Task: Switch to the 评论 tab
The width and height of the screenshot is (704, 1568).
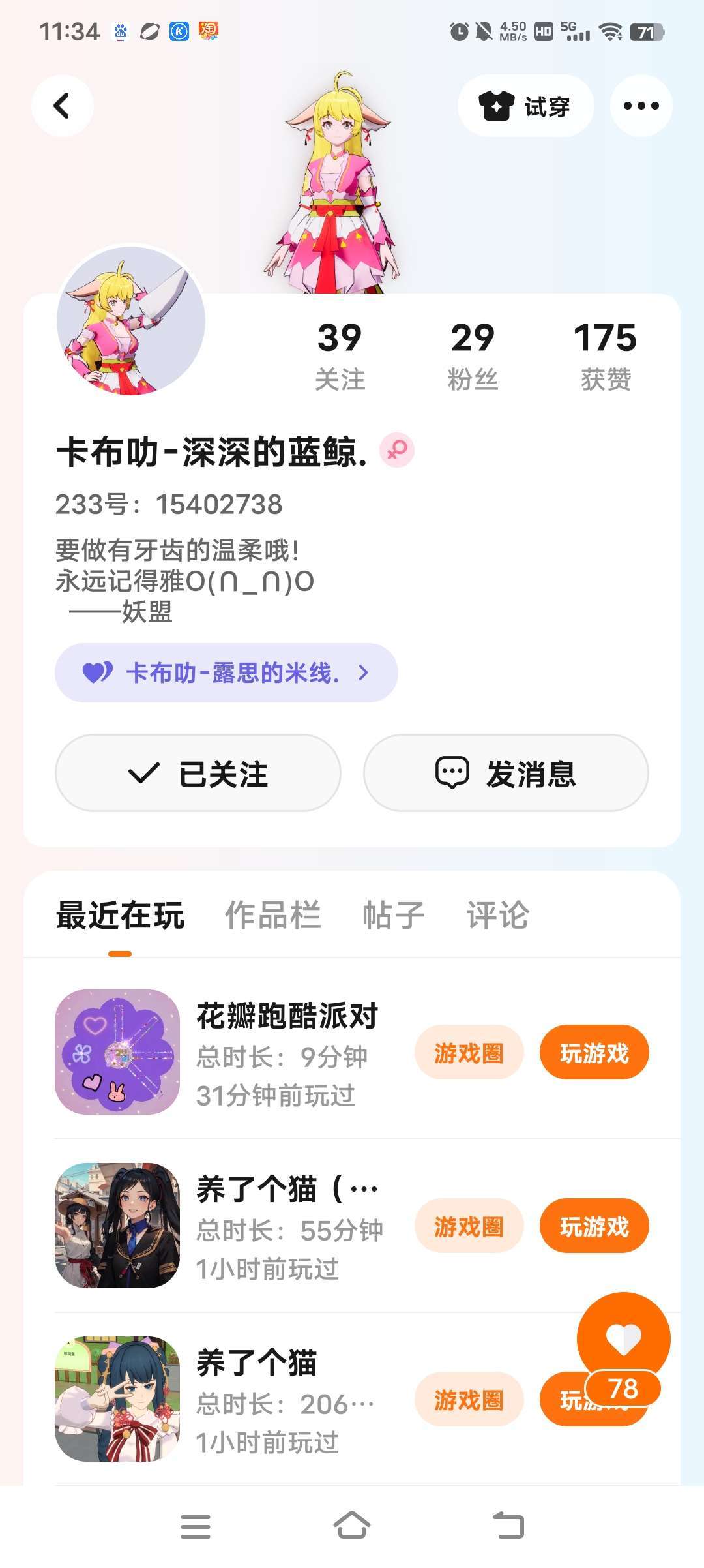Action: pos(497,914)
